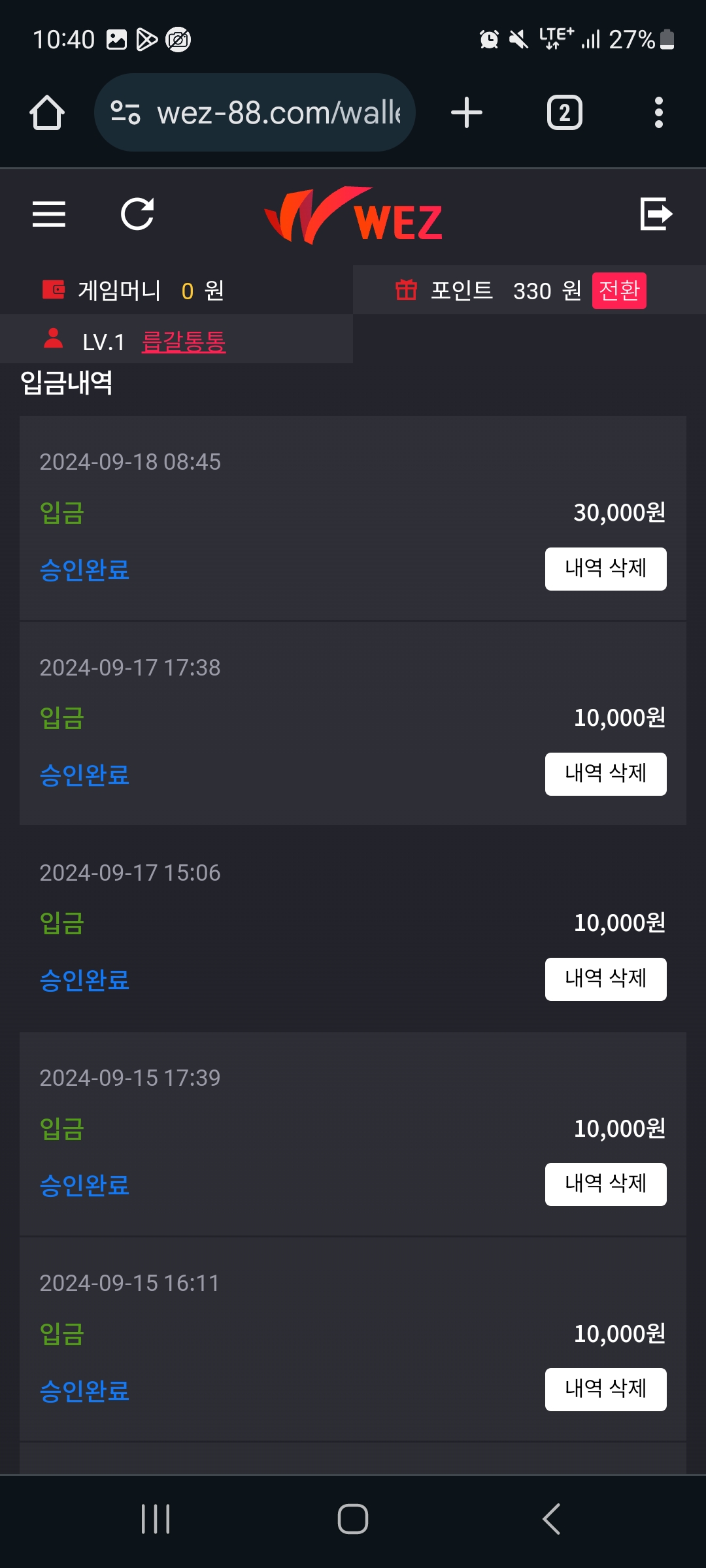Refresh the page with the reload icon

point(137,214)
